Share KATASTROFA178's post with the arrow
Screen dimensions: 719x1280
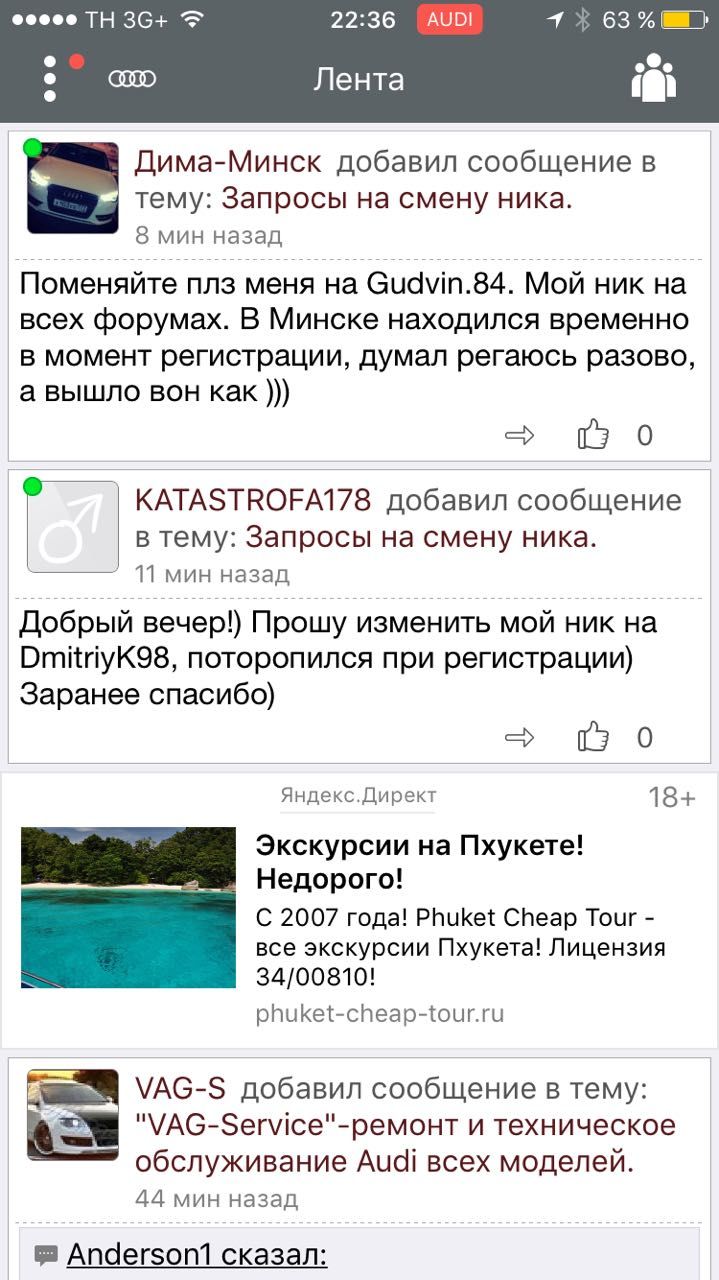point(520,738)
